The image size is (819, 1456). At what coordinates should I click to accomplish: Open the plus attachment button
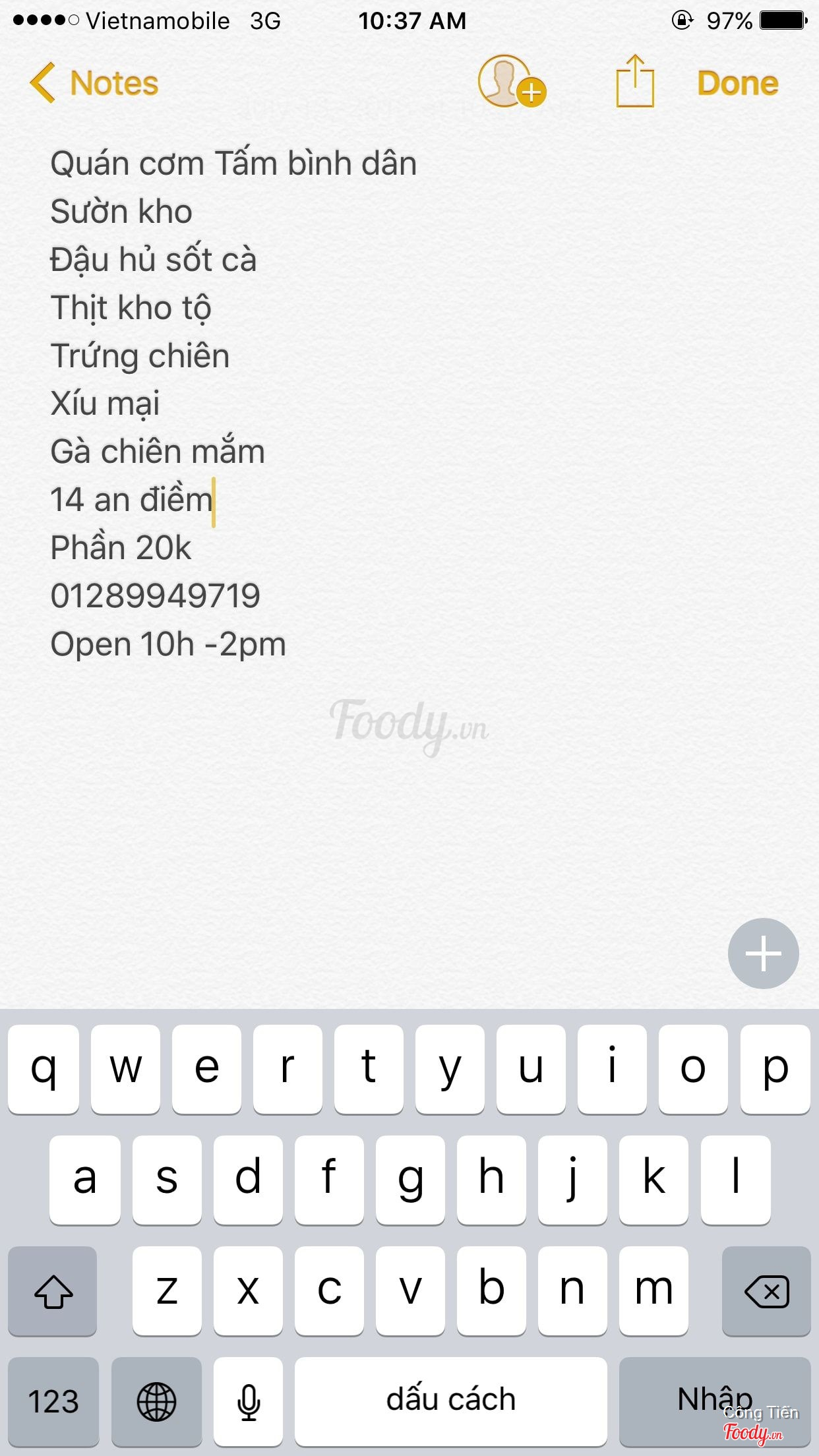point(763,954)
